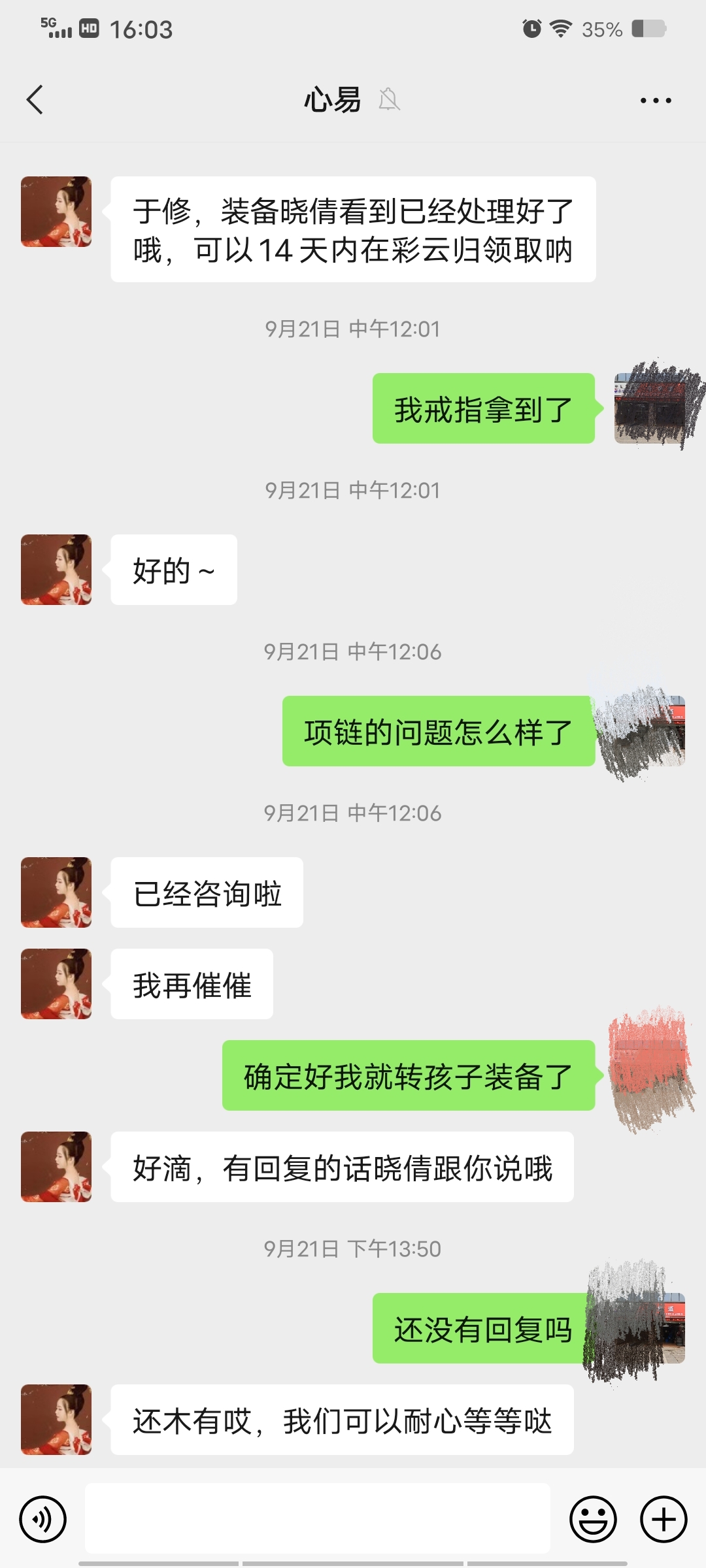Focus the message text field
This screenshot has width=706, height=1568.
(318, 1518)
